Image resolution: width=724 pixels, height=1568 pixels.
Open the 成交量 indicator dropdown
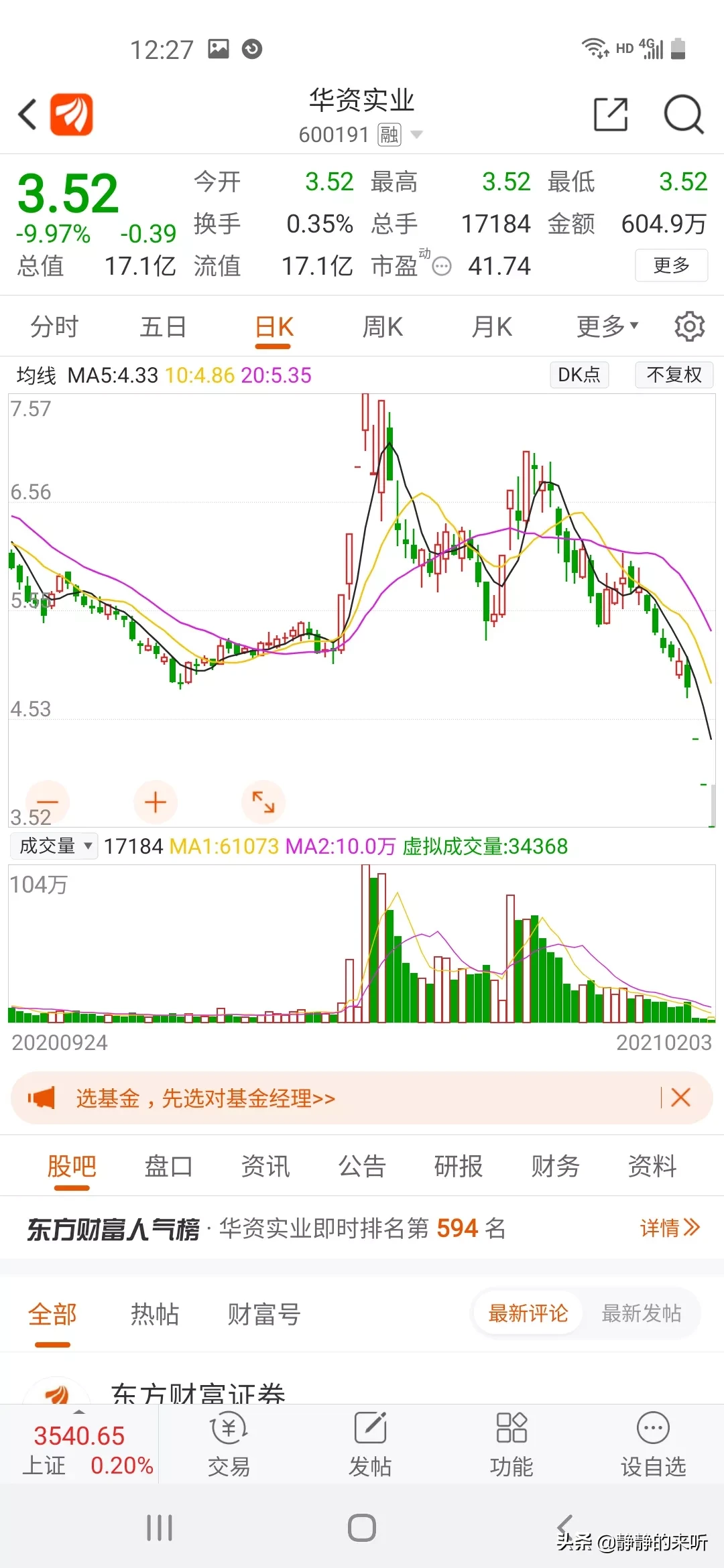point(55,846)
